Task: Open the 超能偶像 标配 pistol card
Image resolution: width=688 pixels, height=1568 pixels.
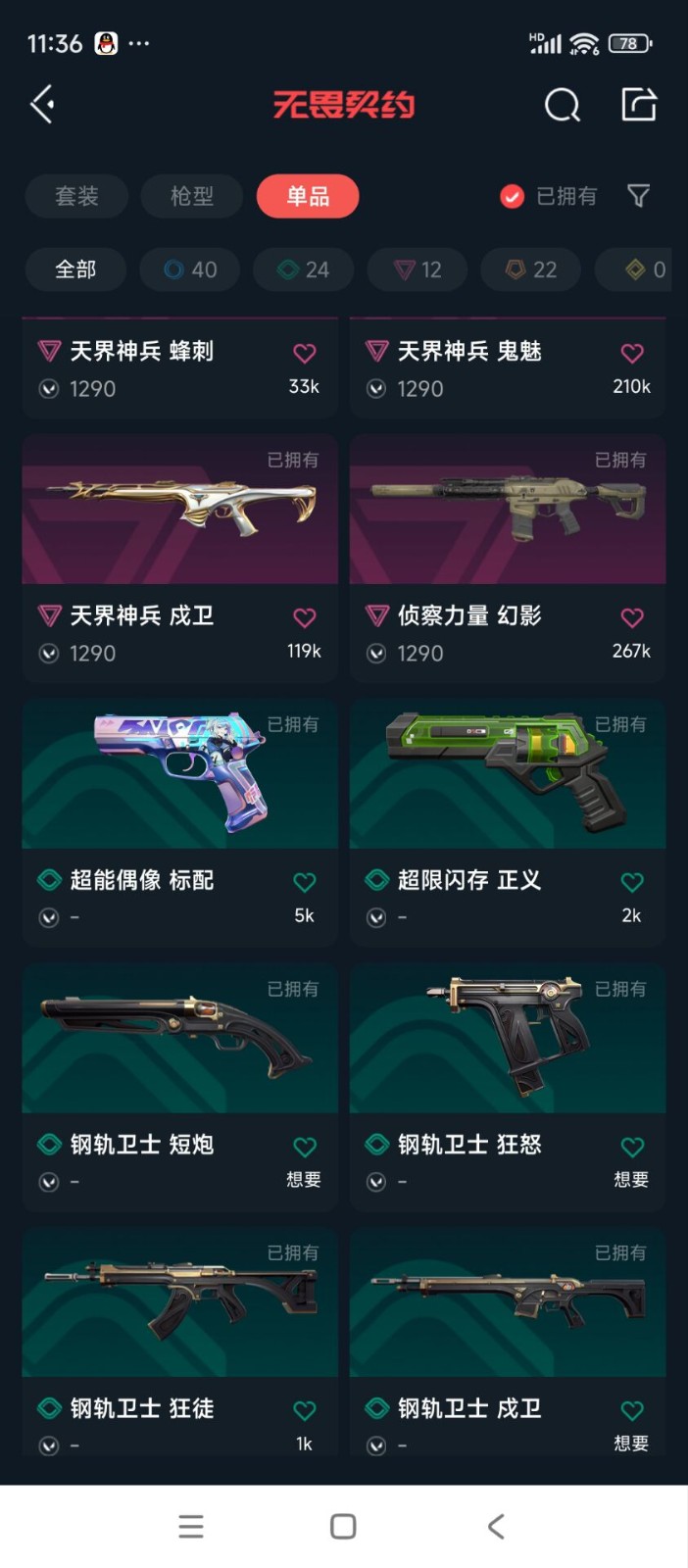Action: (x=180, y=823)
